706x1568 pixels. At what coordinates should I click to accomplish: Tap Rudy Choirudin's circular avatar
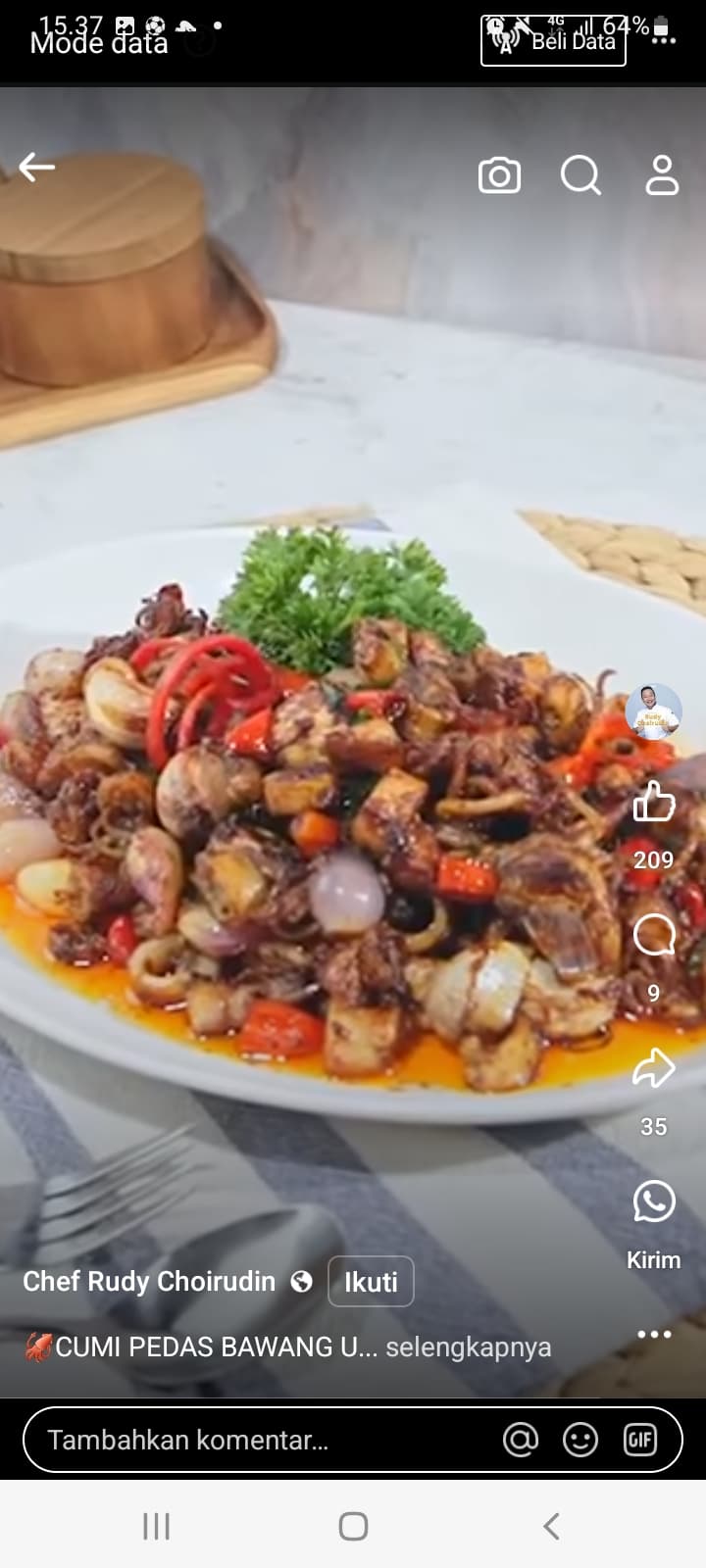coord(653,712)
